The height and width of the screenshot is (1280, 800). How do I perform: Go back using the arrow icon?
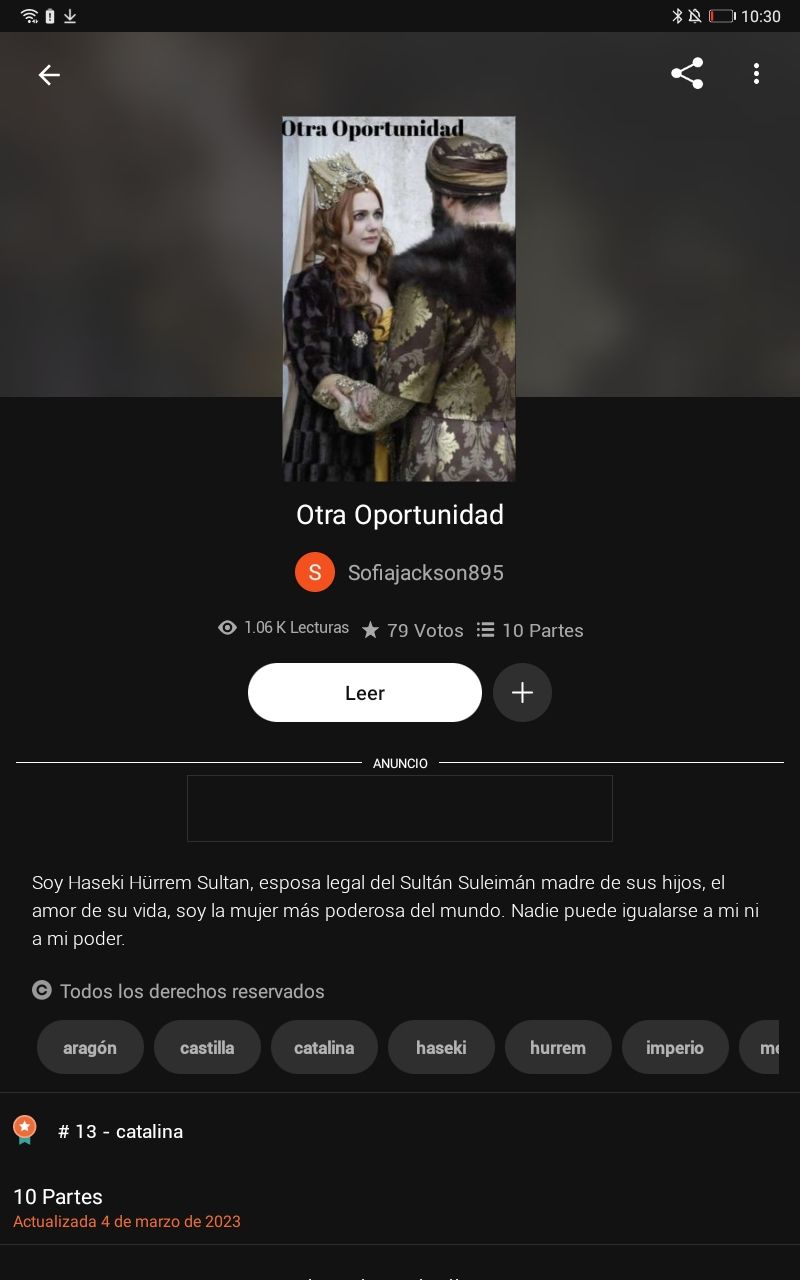(x=49, y=75)
